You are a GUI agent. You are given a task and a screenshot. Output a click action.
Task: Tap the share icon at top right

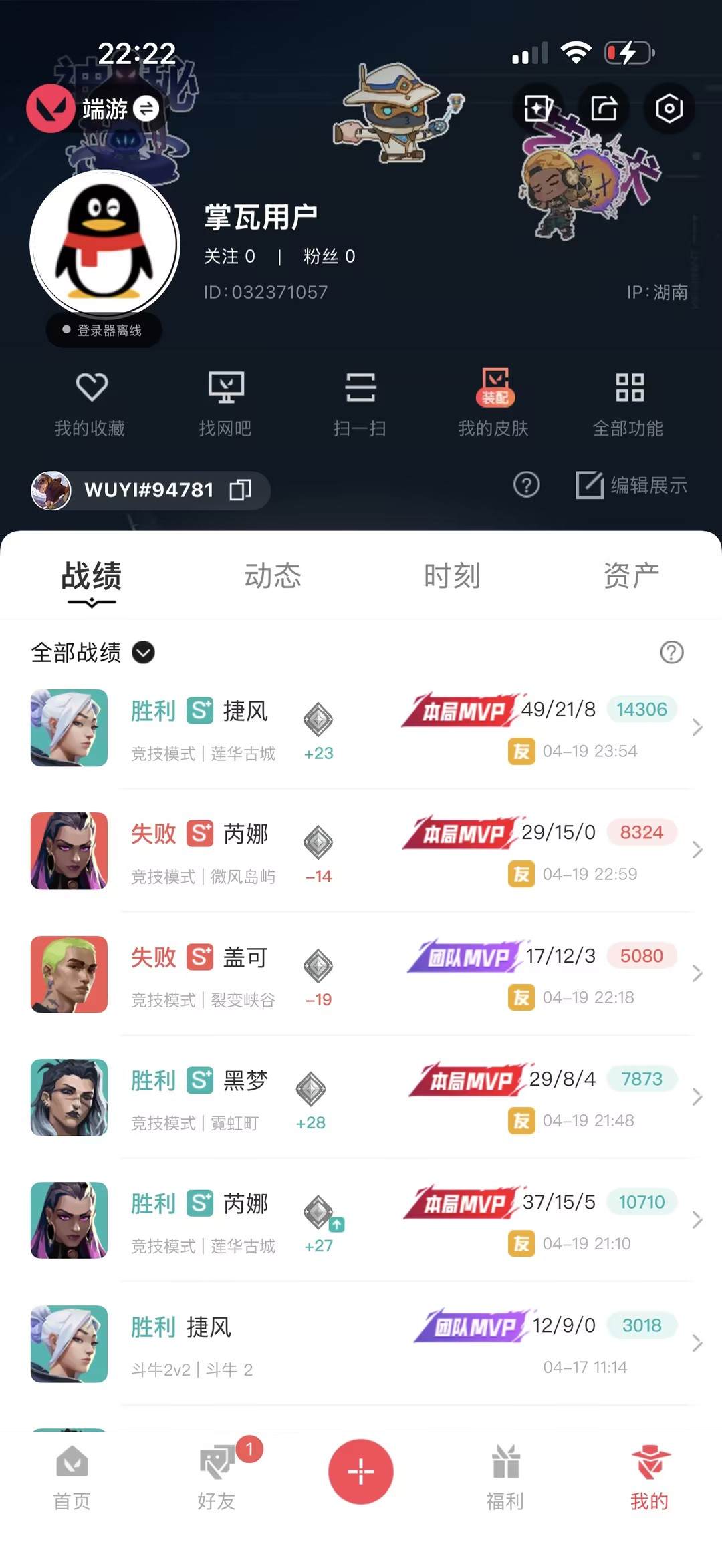pos(604,108)
